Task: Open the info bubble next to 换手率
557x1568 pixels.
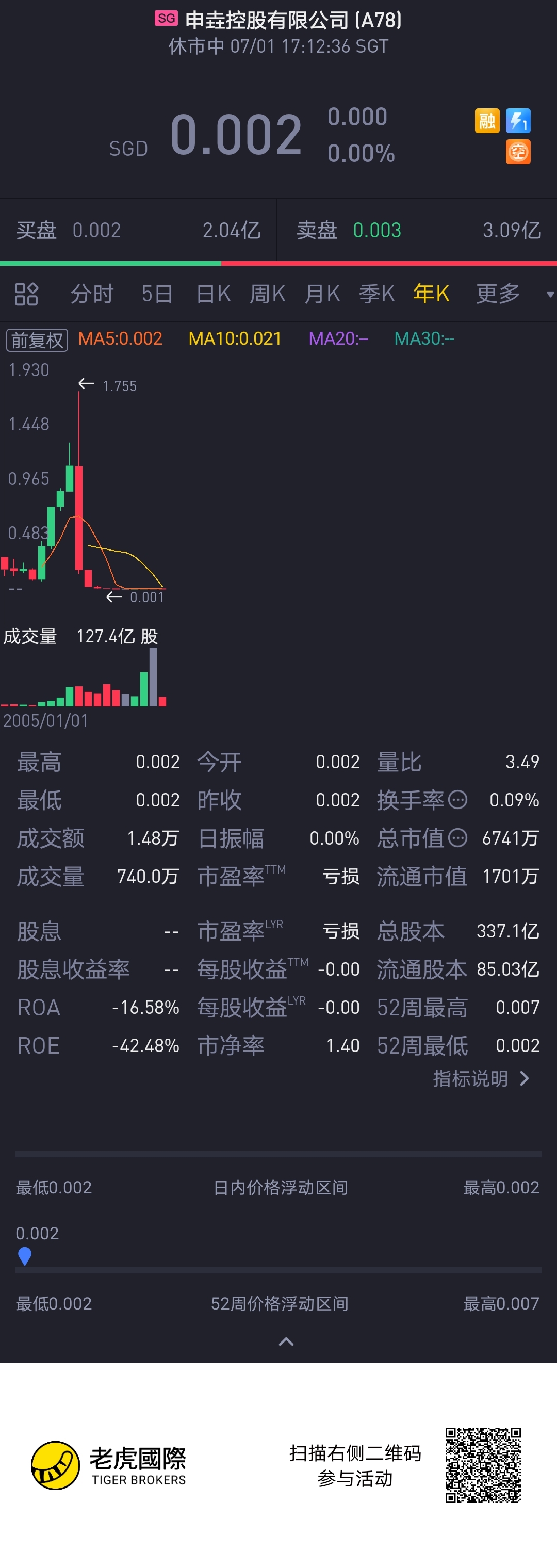Action: click(458, 799)
